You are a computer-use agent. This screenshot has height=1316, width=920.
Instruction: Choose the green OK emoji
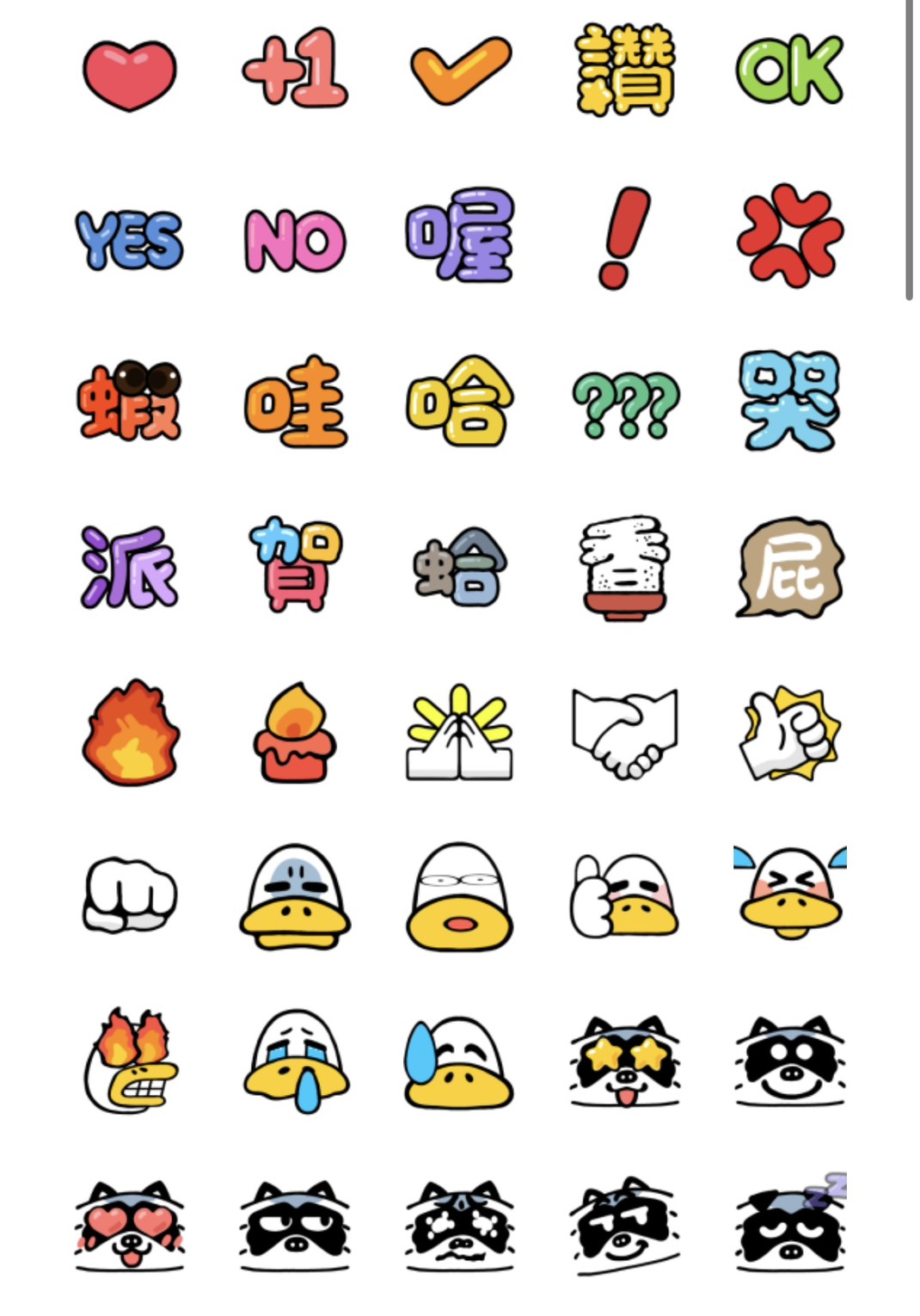coord(789,70)
